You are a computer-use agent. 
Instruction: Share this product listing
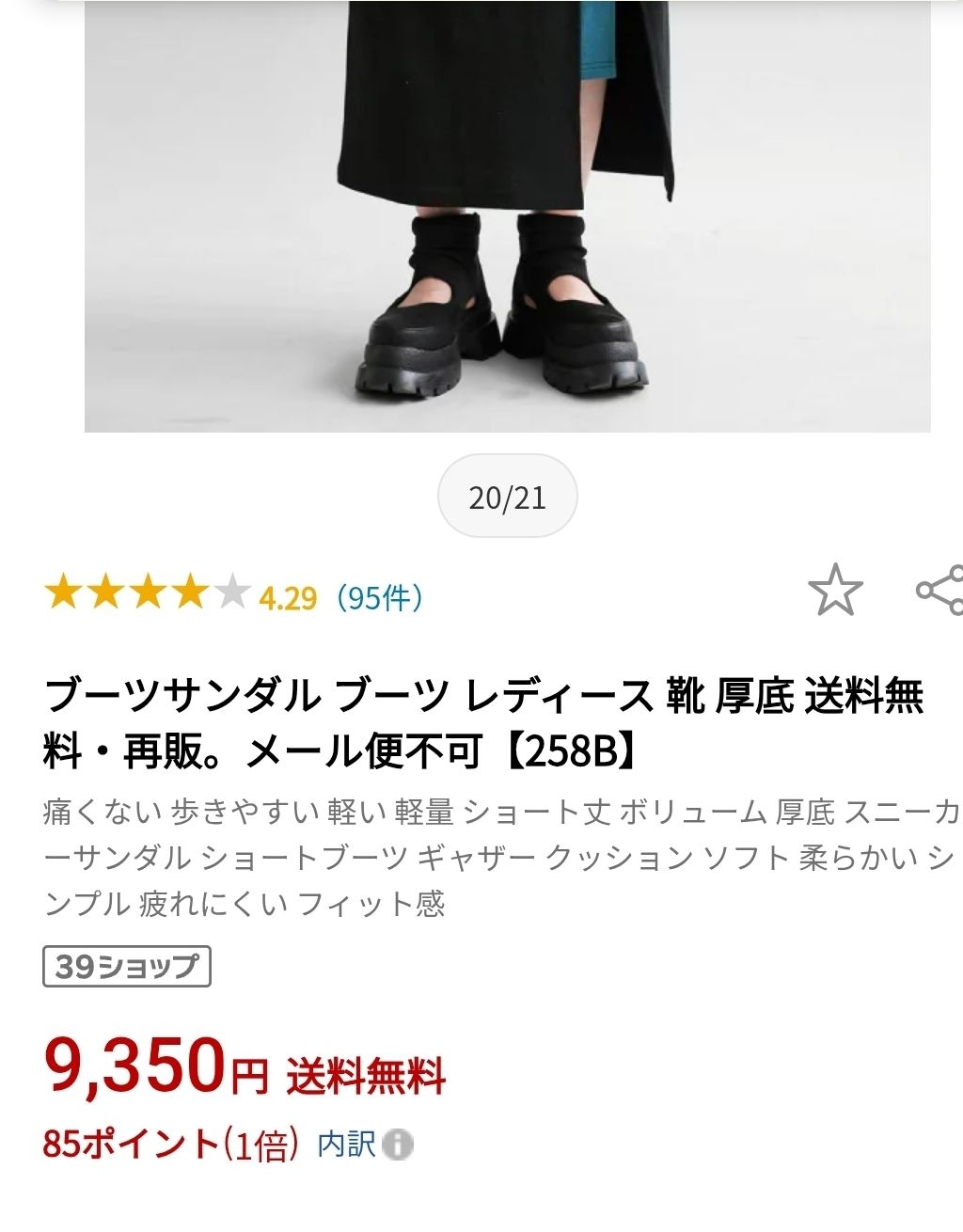[940, 591]
